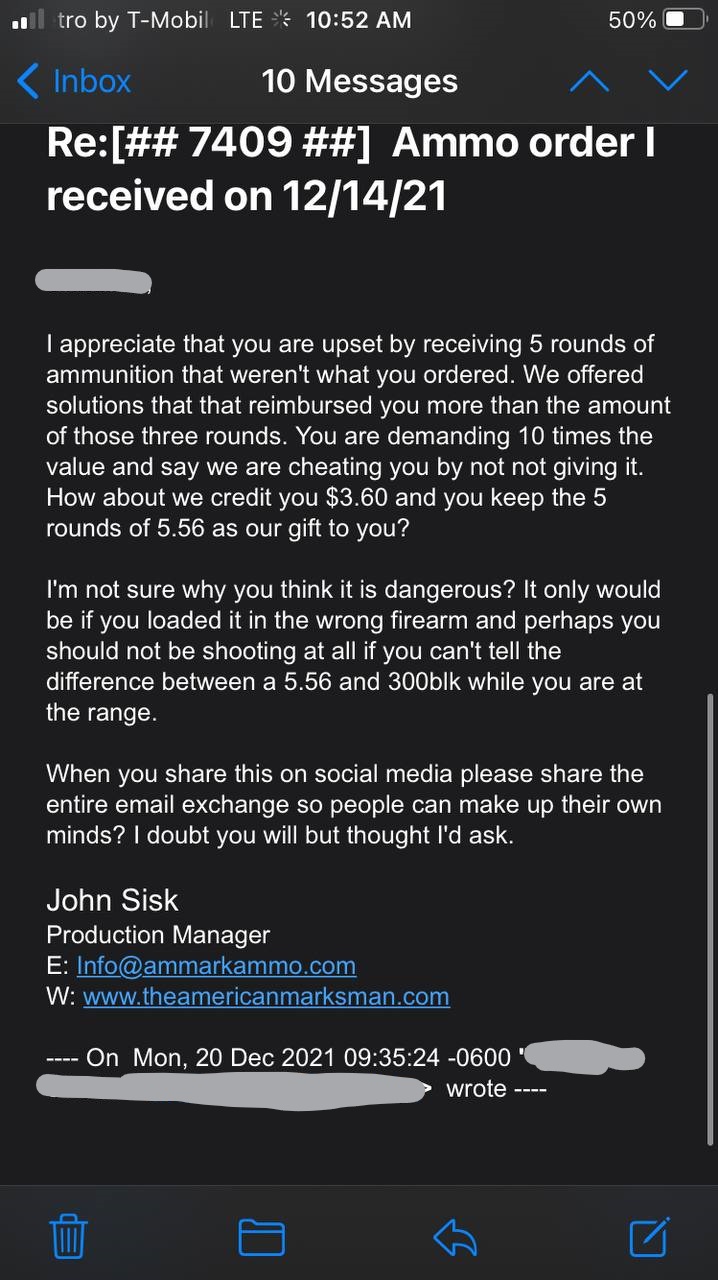Screen dimensions: 718x1280
Task: Compose a new email message
Action: pos(648,1237)
